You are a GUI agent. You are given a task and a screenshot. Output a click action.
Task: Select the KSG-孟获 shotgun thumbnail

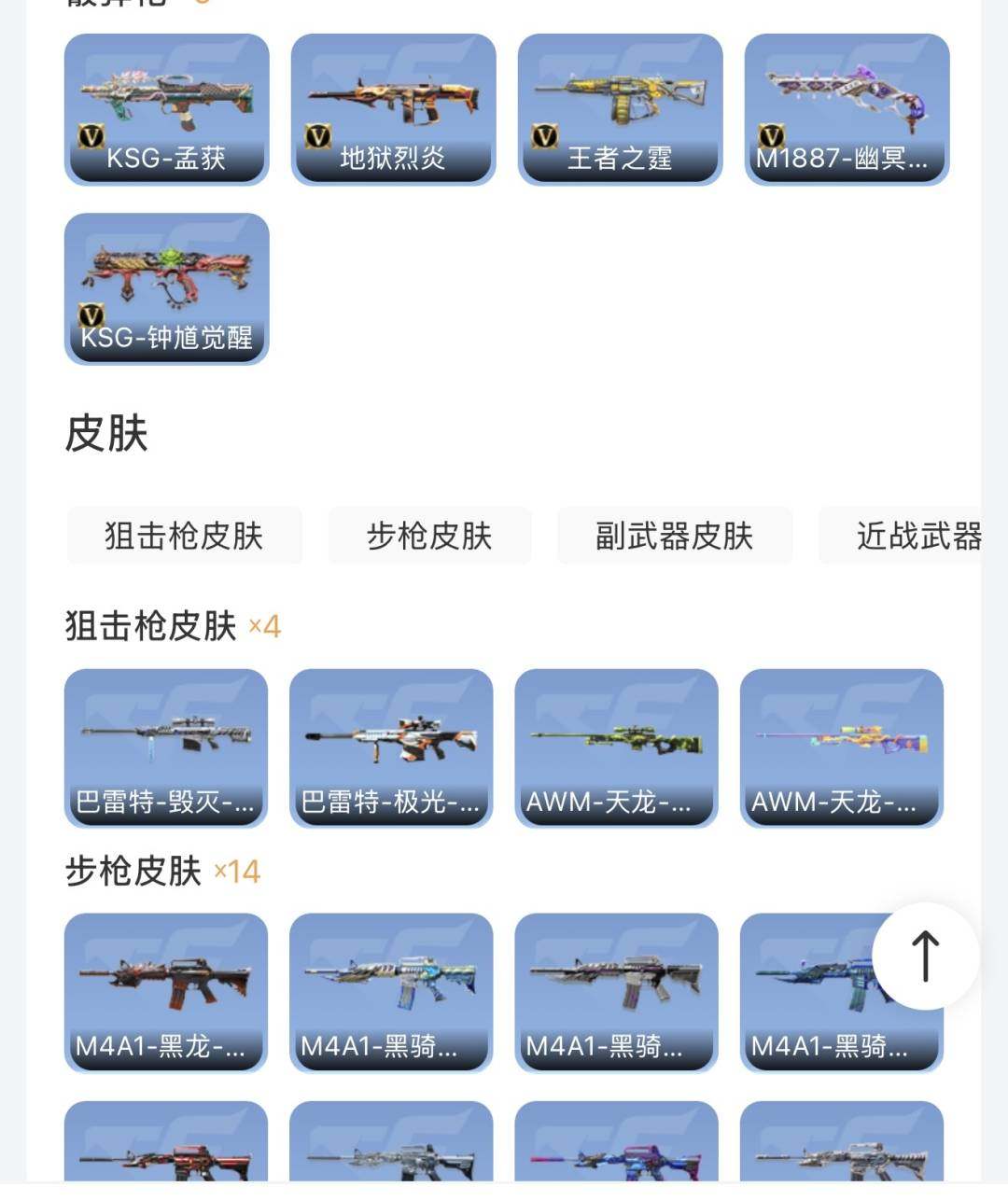click(x=166, y=103)
